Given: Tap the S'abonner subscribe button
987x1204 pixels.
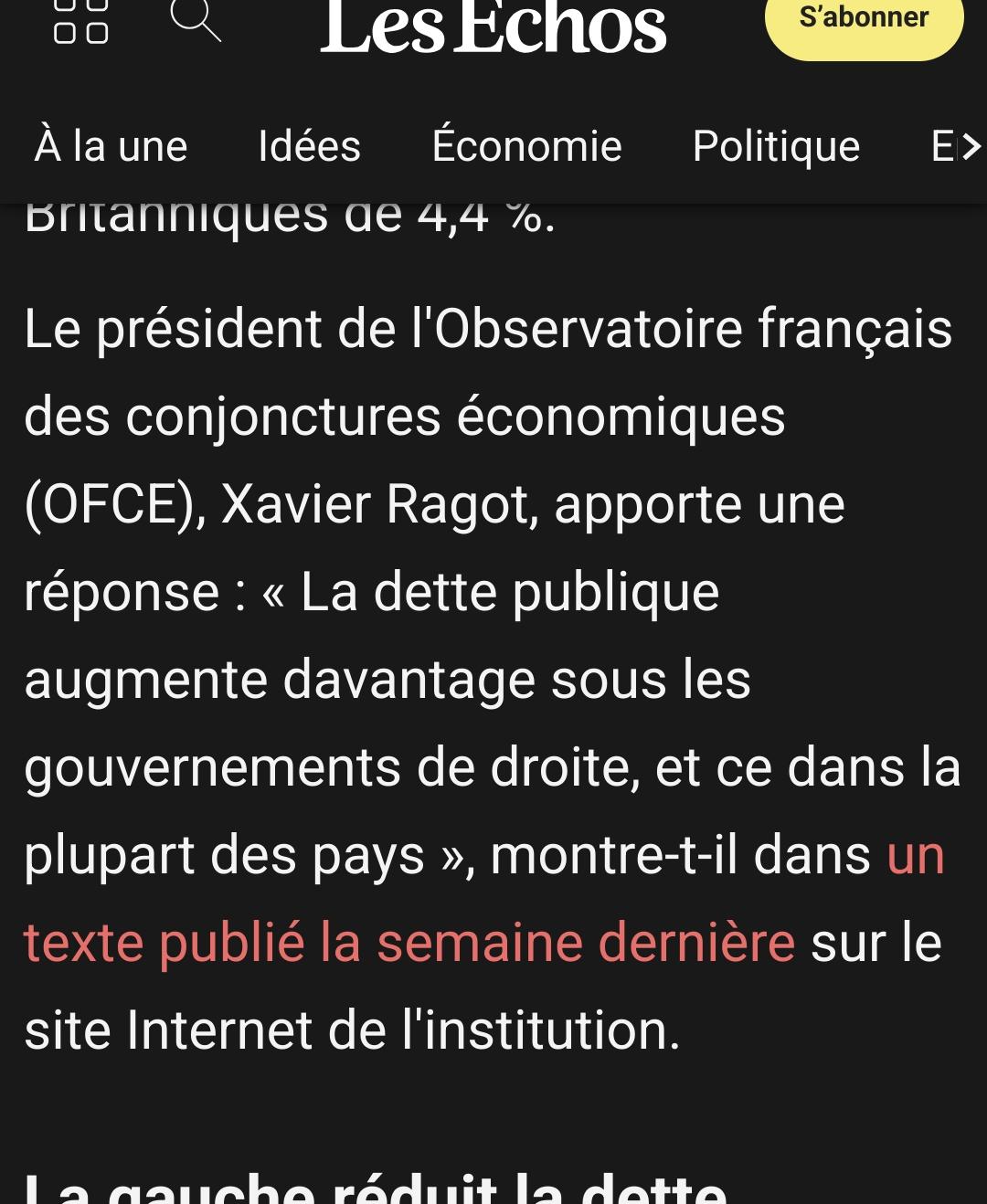Looking at the screenshot, I should (x=864, y=20).
